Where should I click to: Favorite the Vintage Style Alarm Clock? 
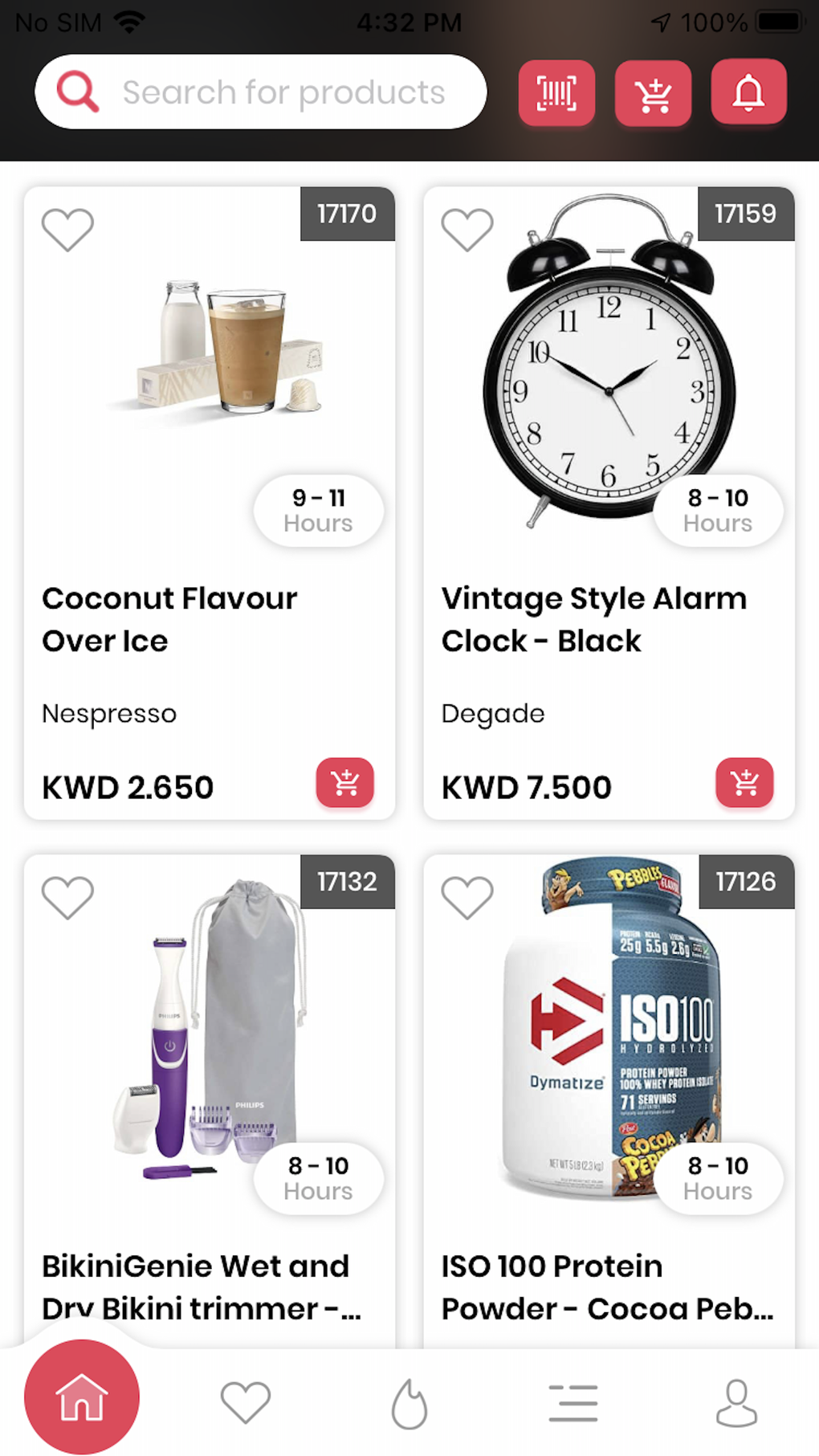pos(467,229)
